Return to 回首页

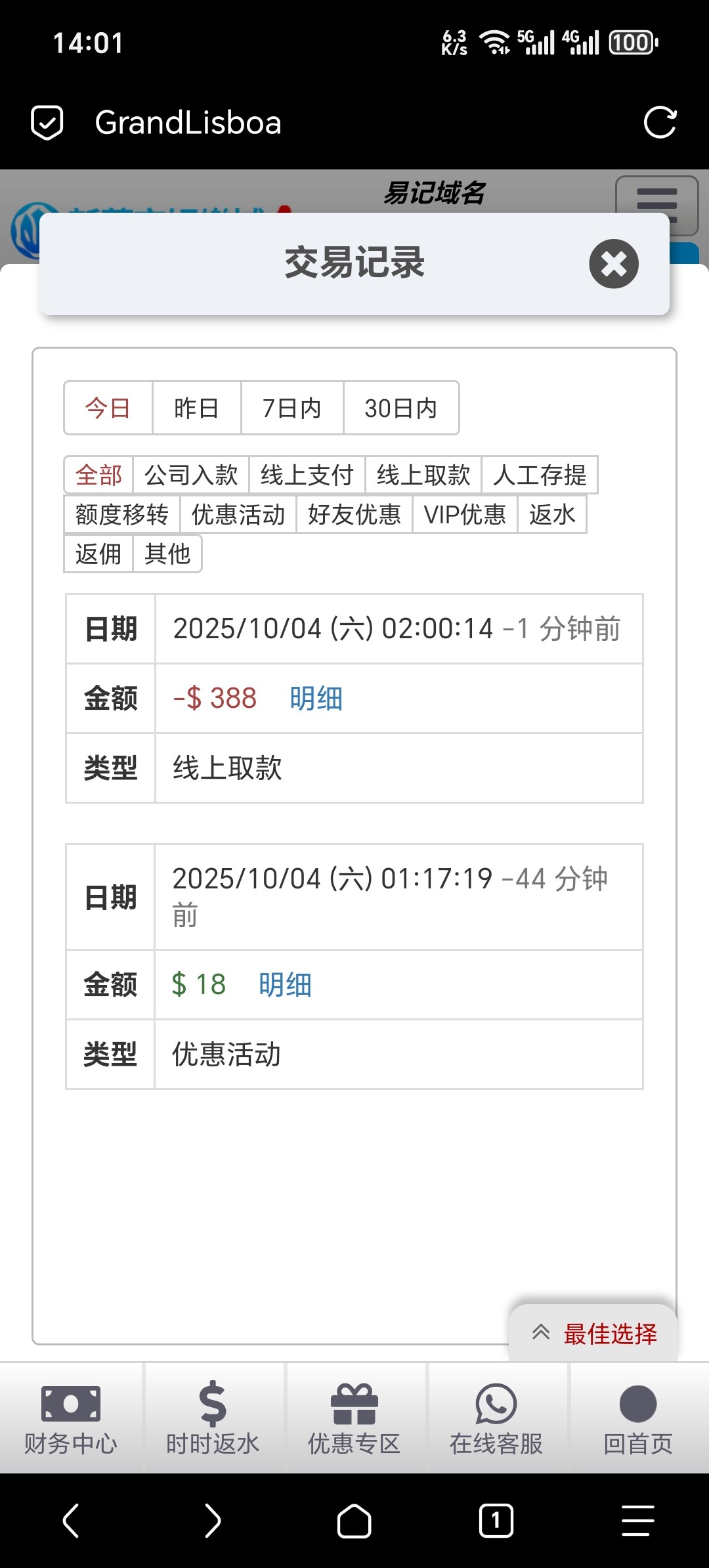coord(638,1418)
